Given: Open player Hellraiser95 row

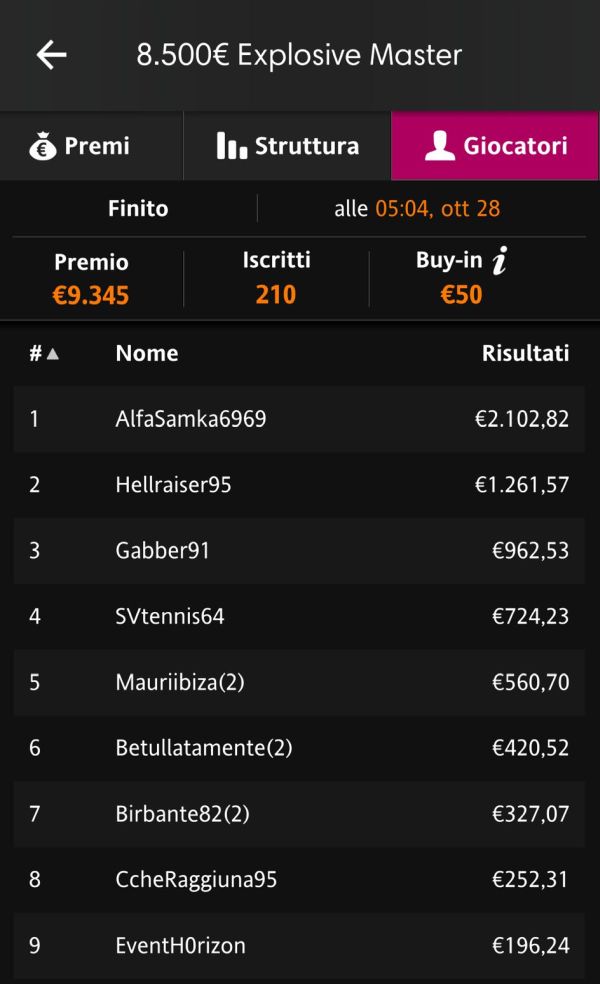Looking at the screenshot, I should [299, 484].
